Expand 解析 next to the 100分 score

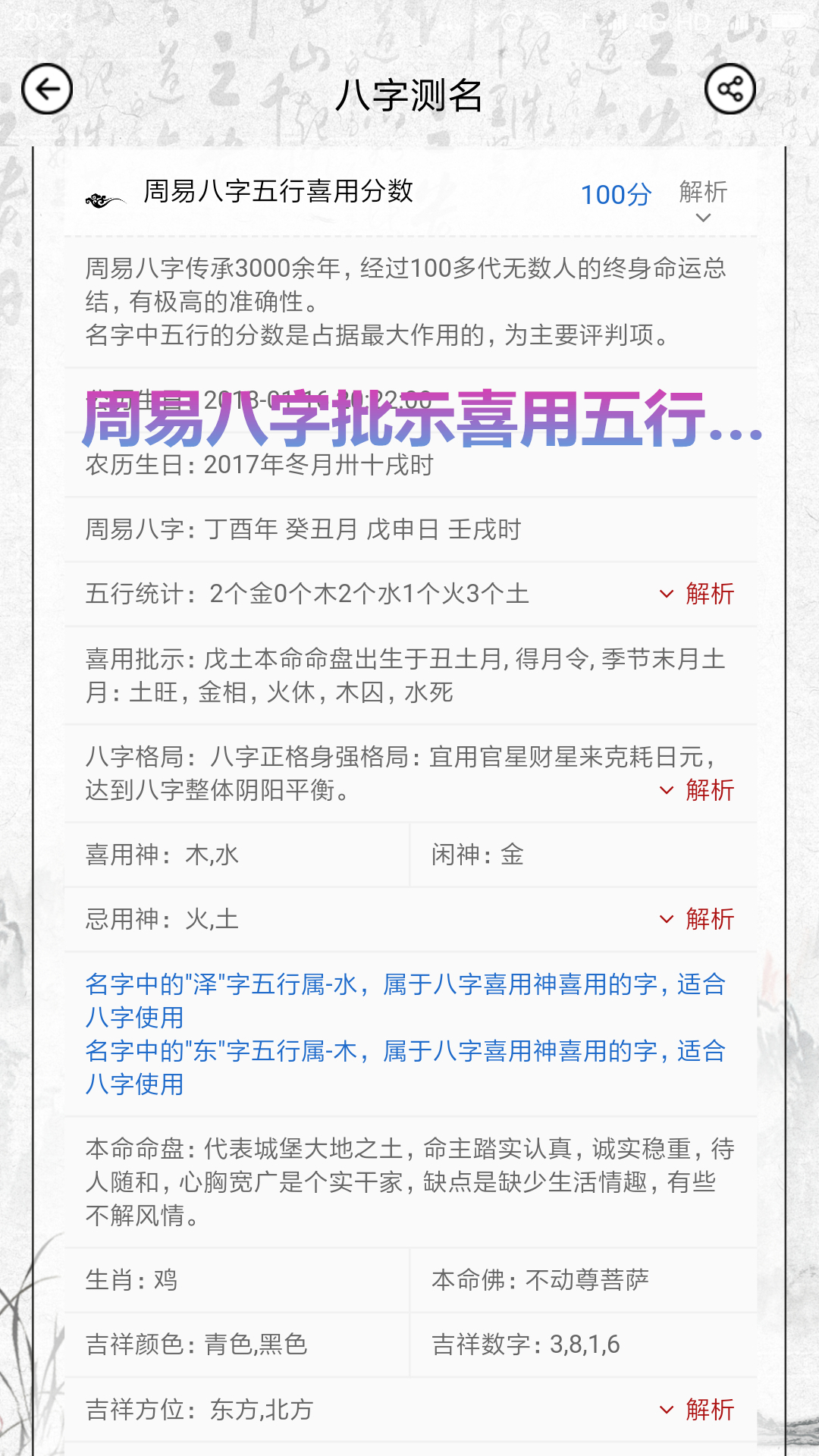point(703,200)
